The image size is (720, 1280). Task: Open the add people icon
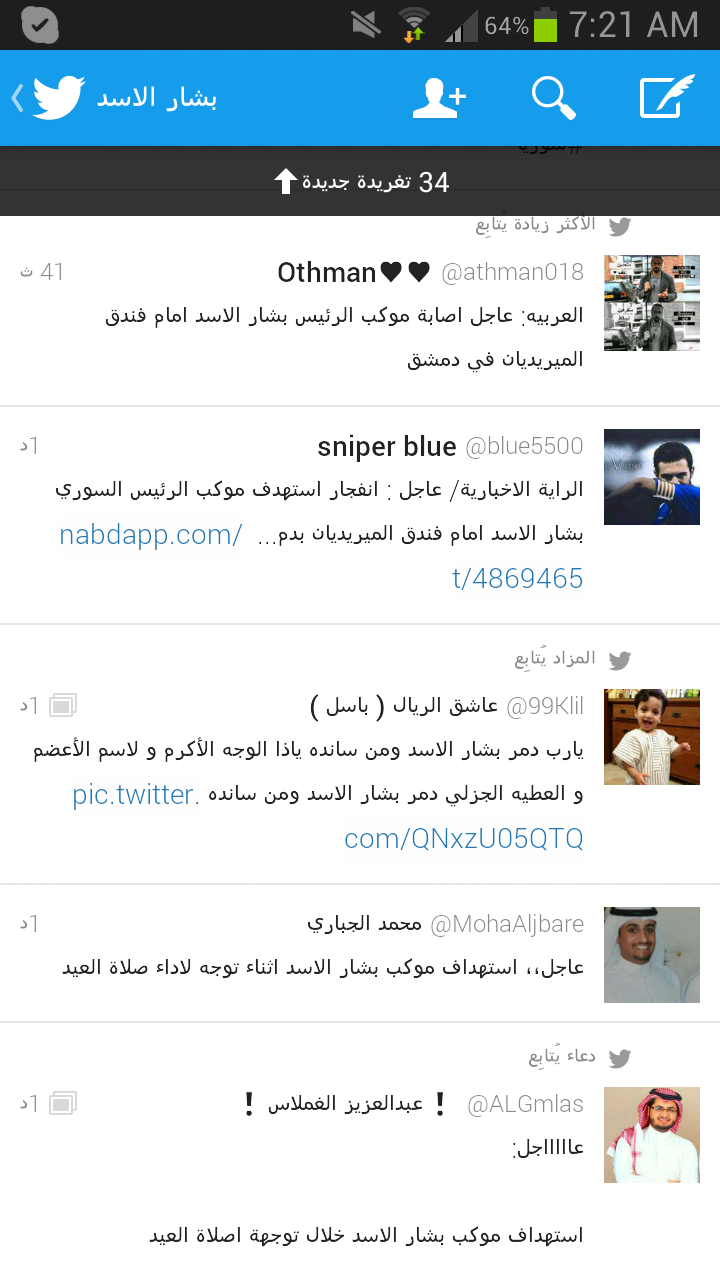(440, 97)
